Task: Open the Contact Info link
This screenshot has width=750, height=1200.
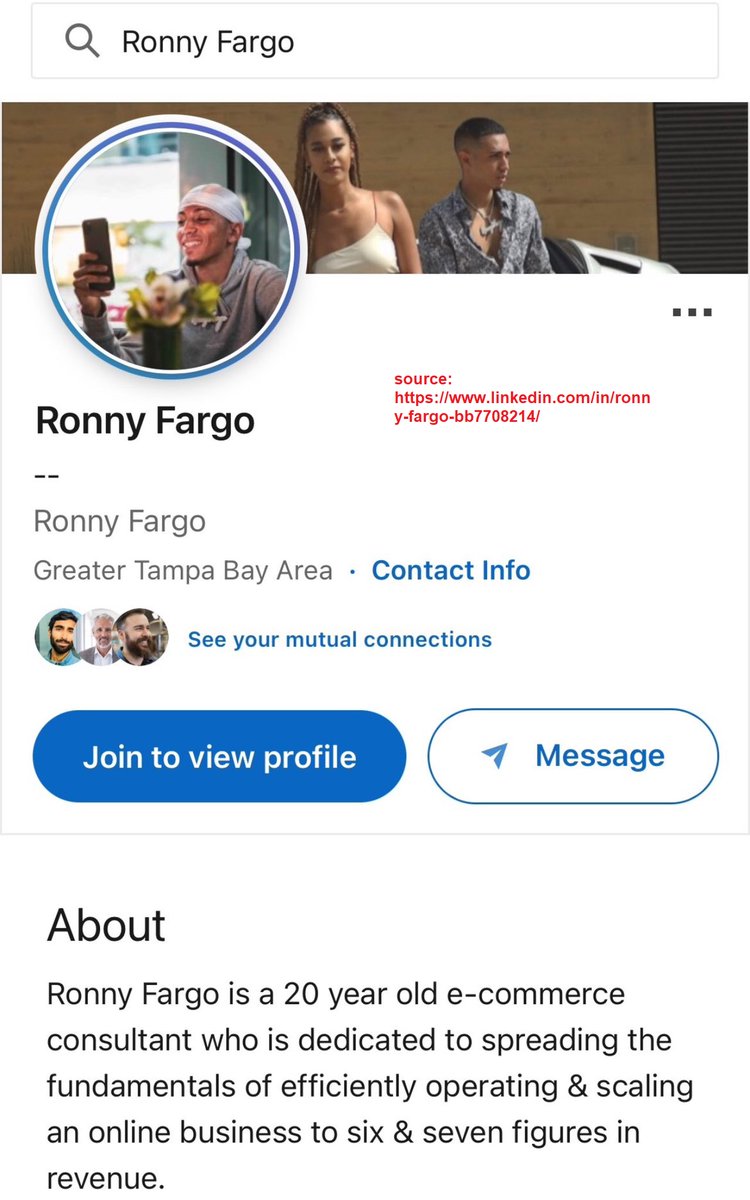Action: point(451,570)
